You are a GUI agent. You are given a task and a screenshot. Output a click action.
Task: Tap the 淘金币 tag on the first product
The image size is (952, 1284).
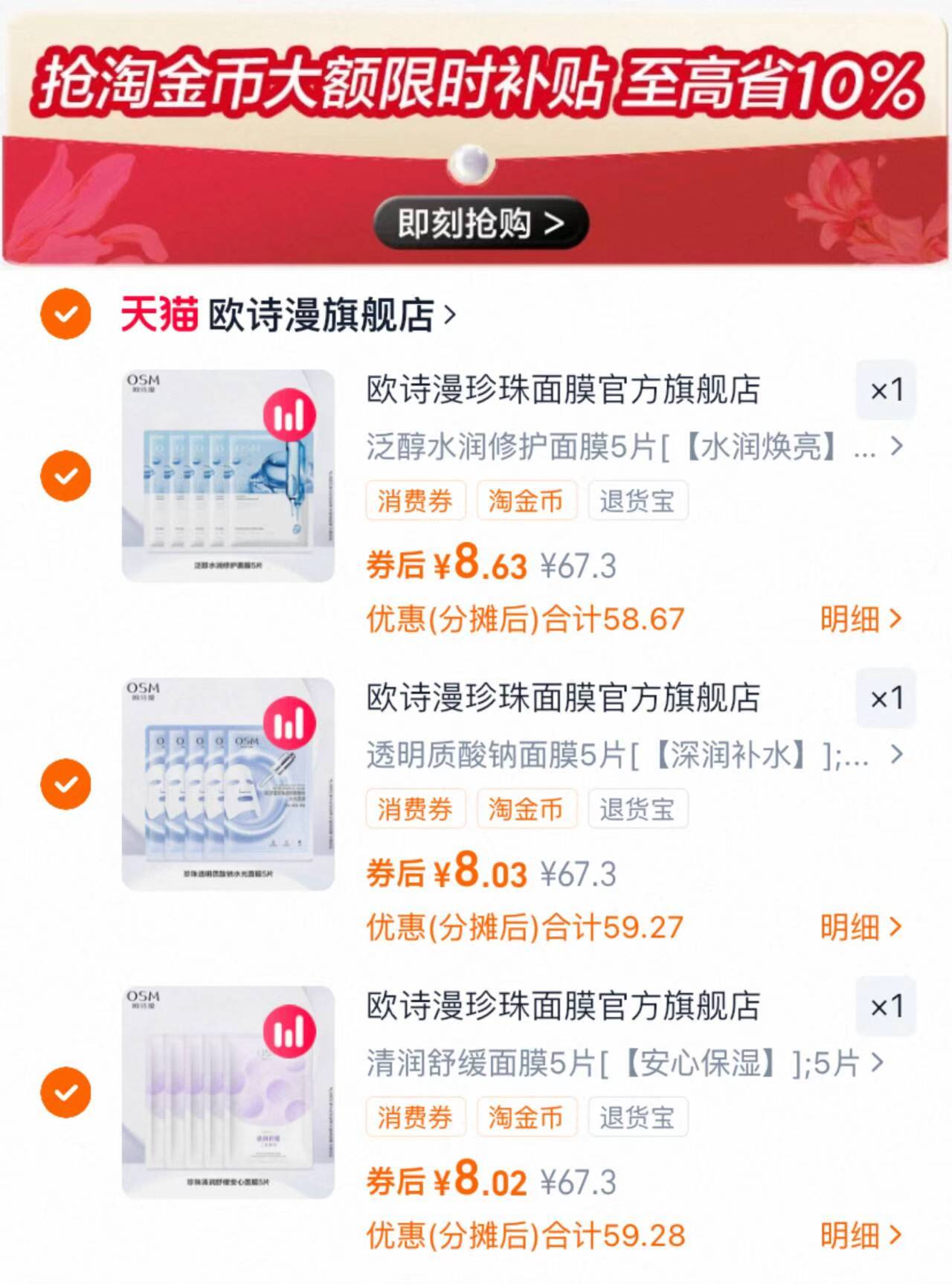pos(527,501)
